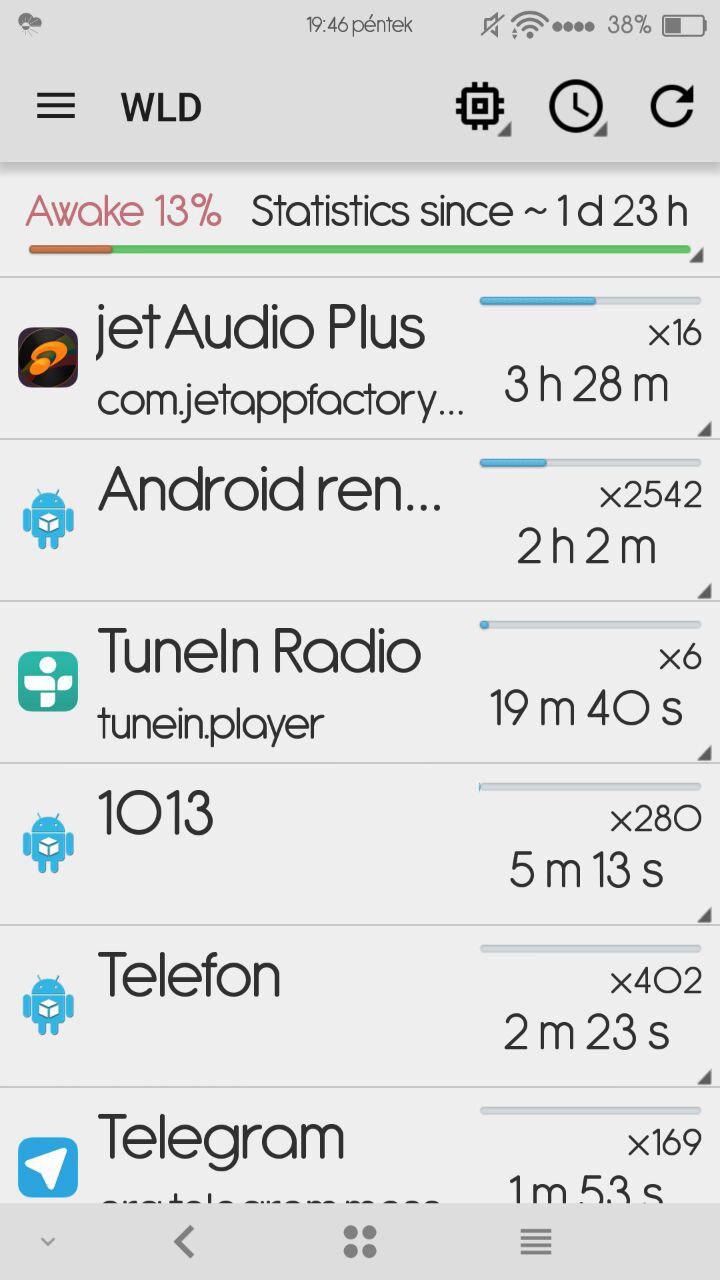Refresh the wakelock statistics
Screen dimensions: 720x1280
tap(671, 106)
